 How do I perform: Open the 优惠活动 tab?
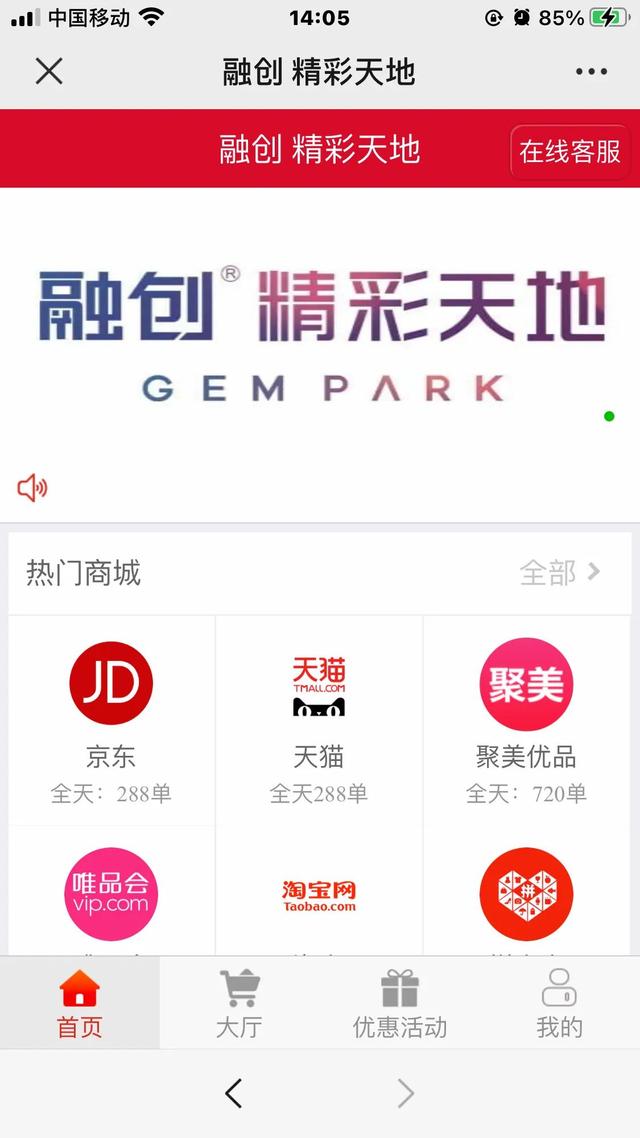tap(400, 1002)
